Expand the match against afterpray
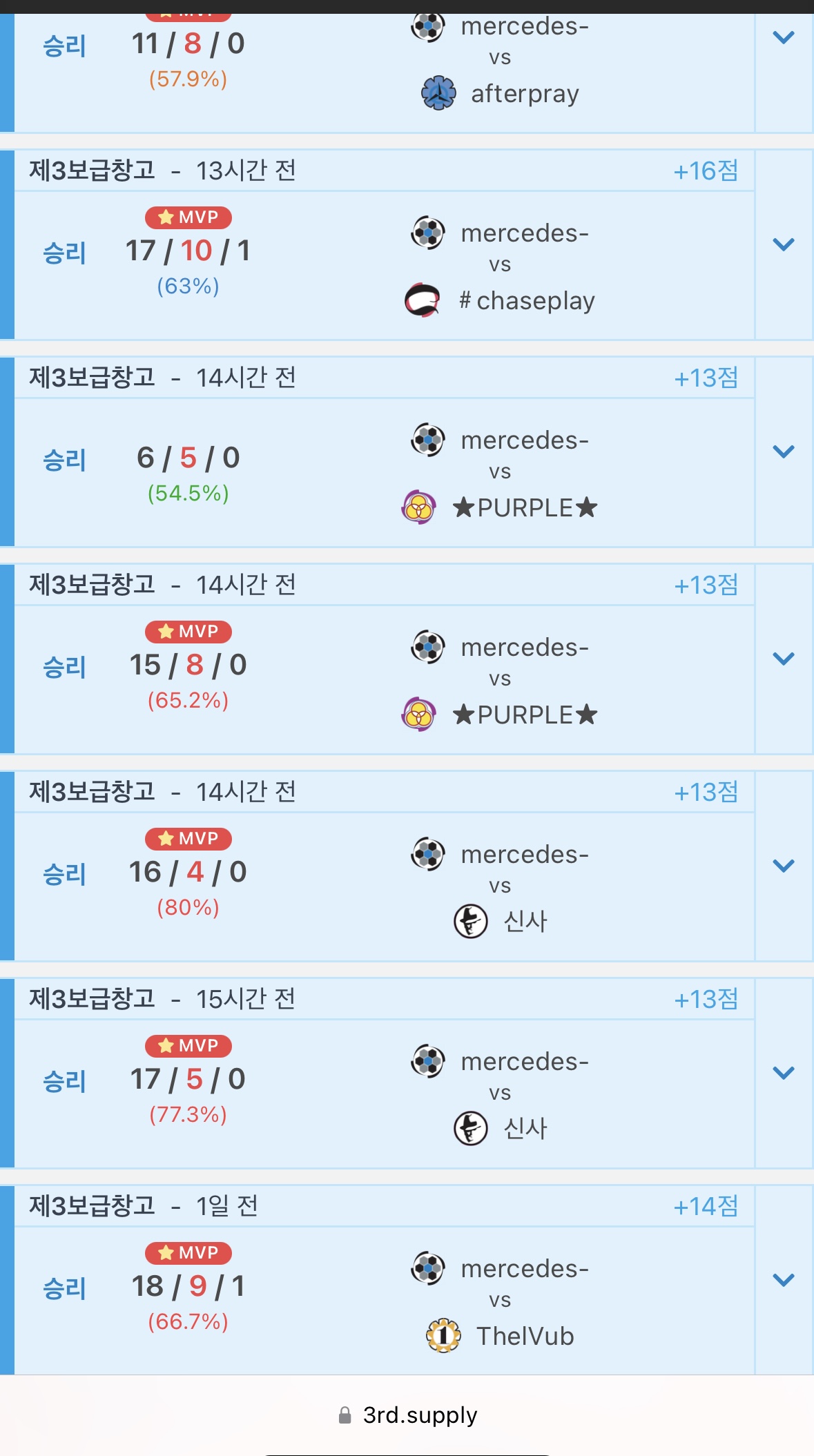814x1456 pixels. point(784,38)
